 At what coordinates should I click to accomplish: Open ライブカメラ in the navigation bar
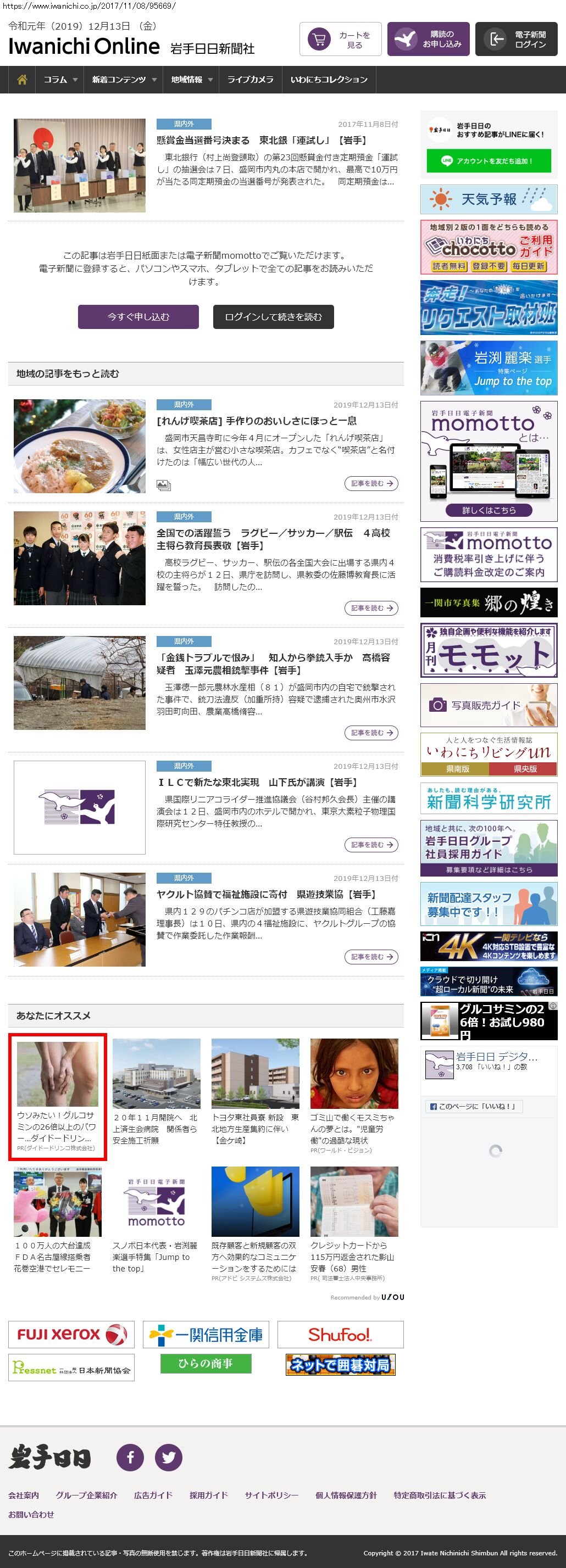point(250,80)
